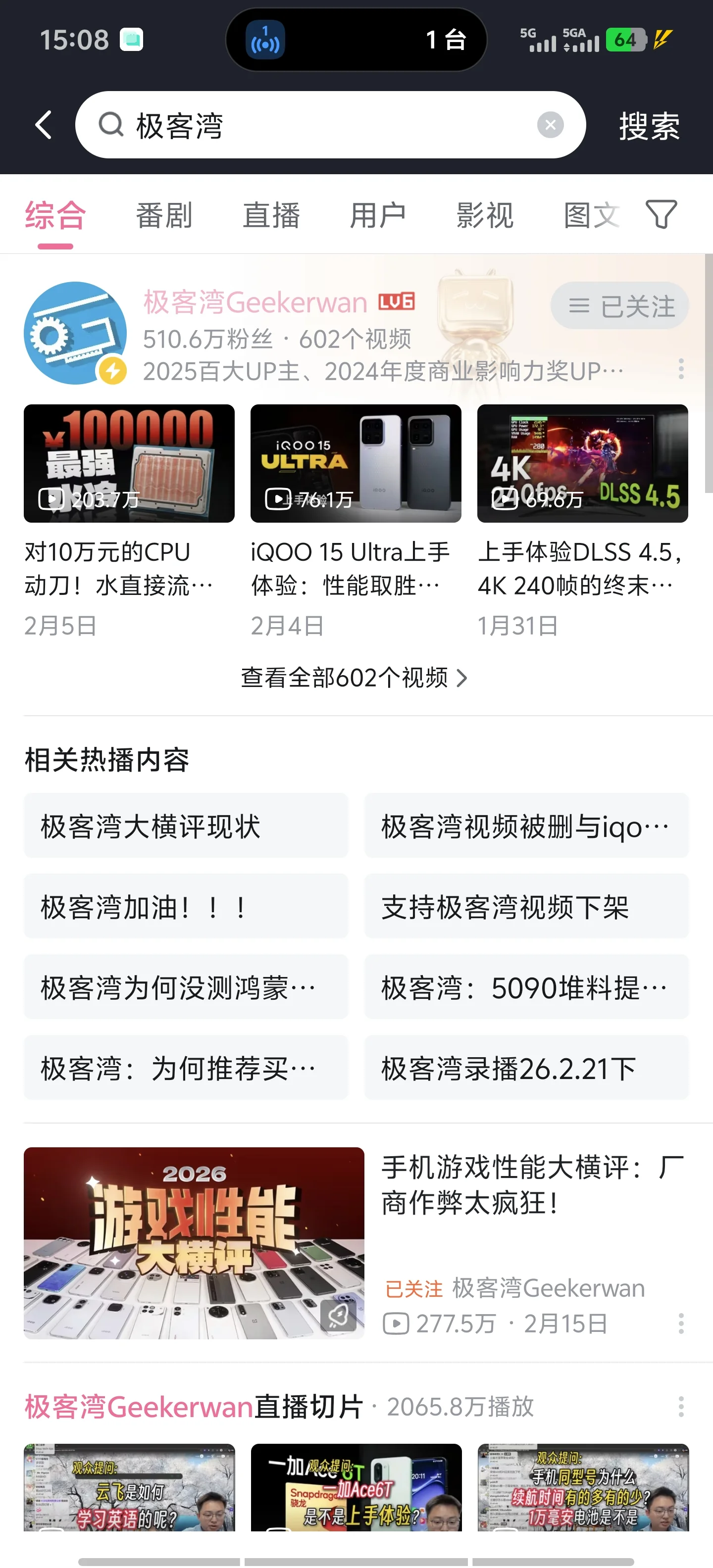Open 极客湾Geekerwan profile avatar
Viewport: 713px width, 1568px height.
point(75,333)
